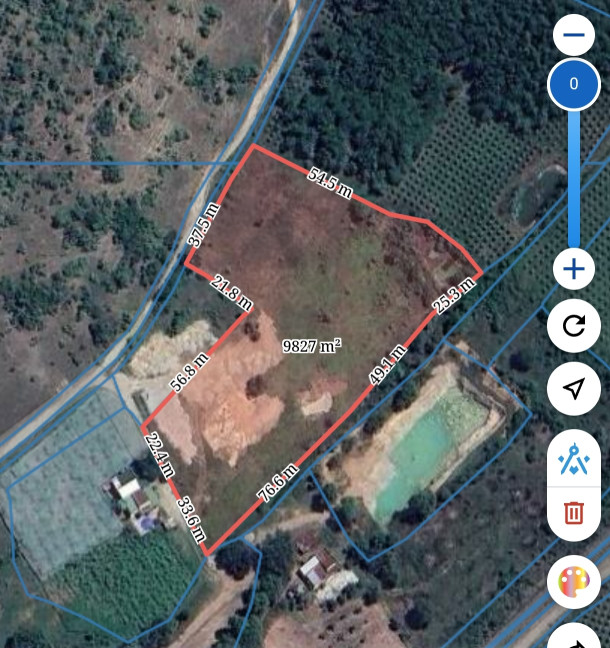Delete the measurement with trash icon
This screenshot has height=648, width=610.
point(573,513)
